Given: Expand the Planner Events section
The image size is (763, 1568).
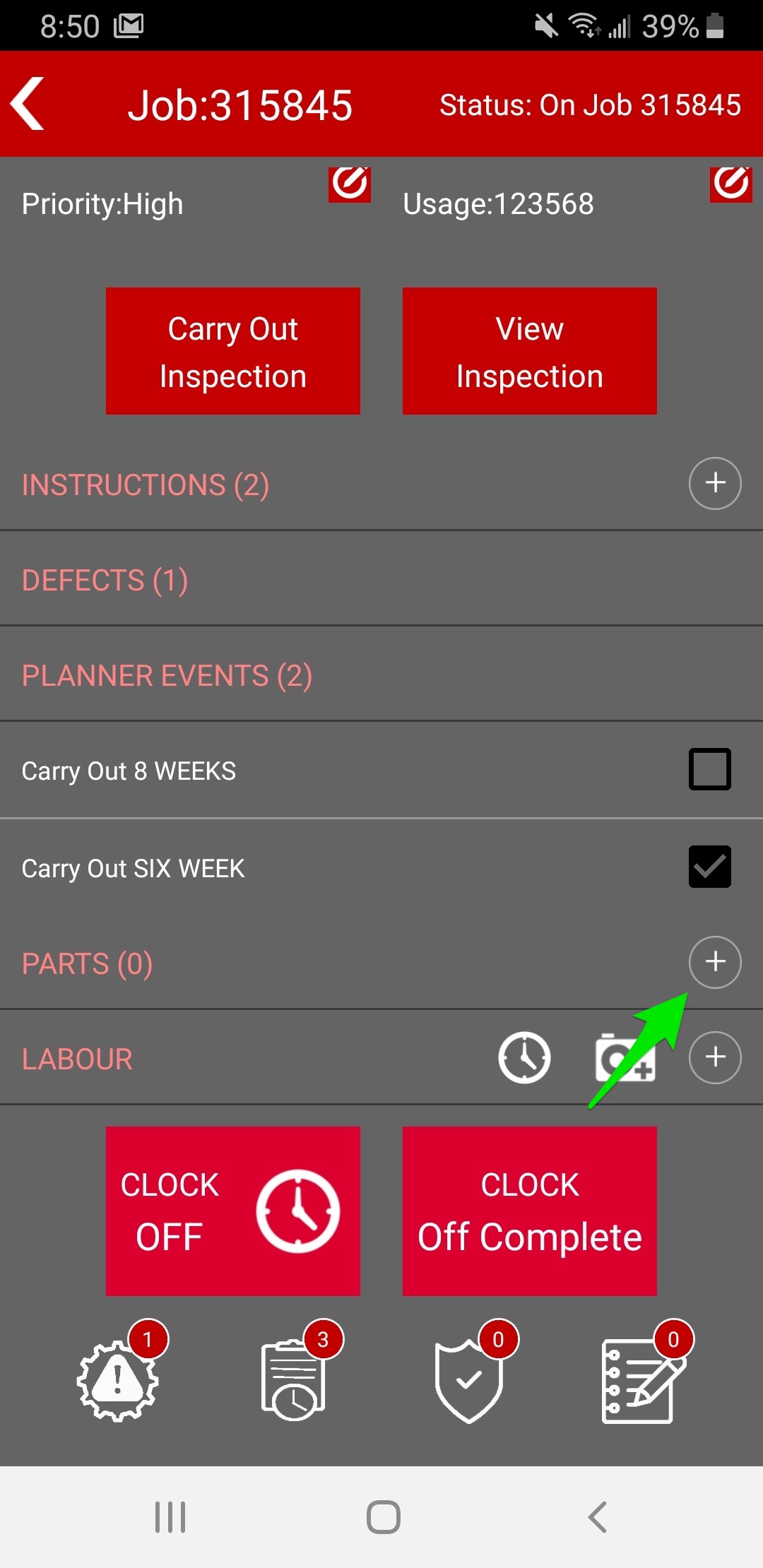Looking at the screenshot, I should pos(167,675).
